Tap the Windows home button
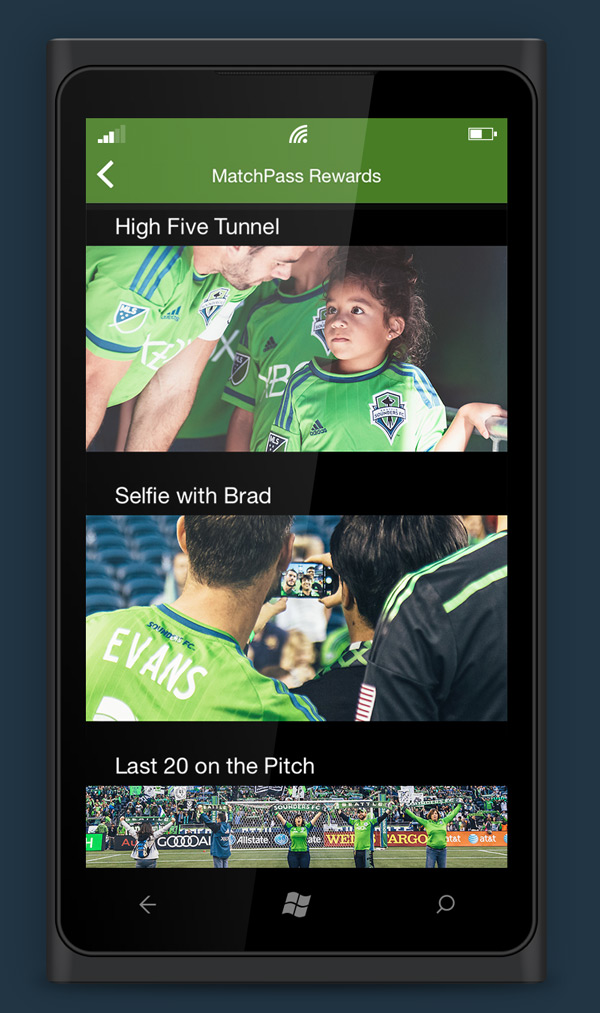Viewport: 600px width, 1013px height. tap(296, 905)
